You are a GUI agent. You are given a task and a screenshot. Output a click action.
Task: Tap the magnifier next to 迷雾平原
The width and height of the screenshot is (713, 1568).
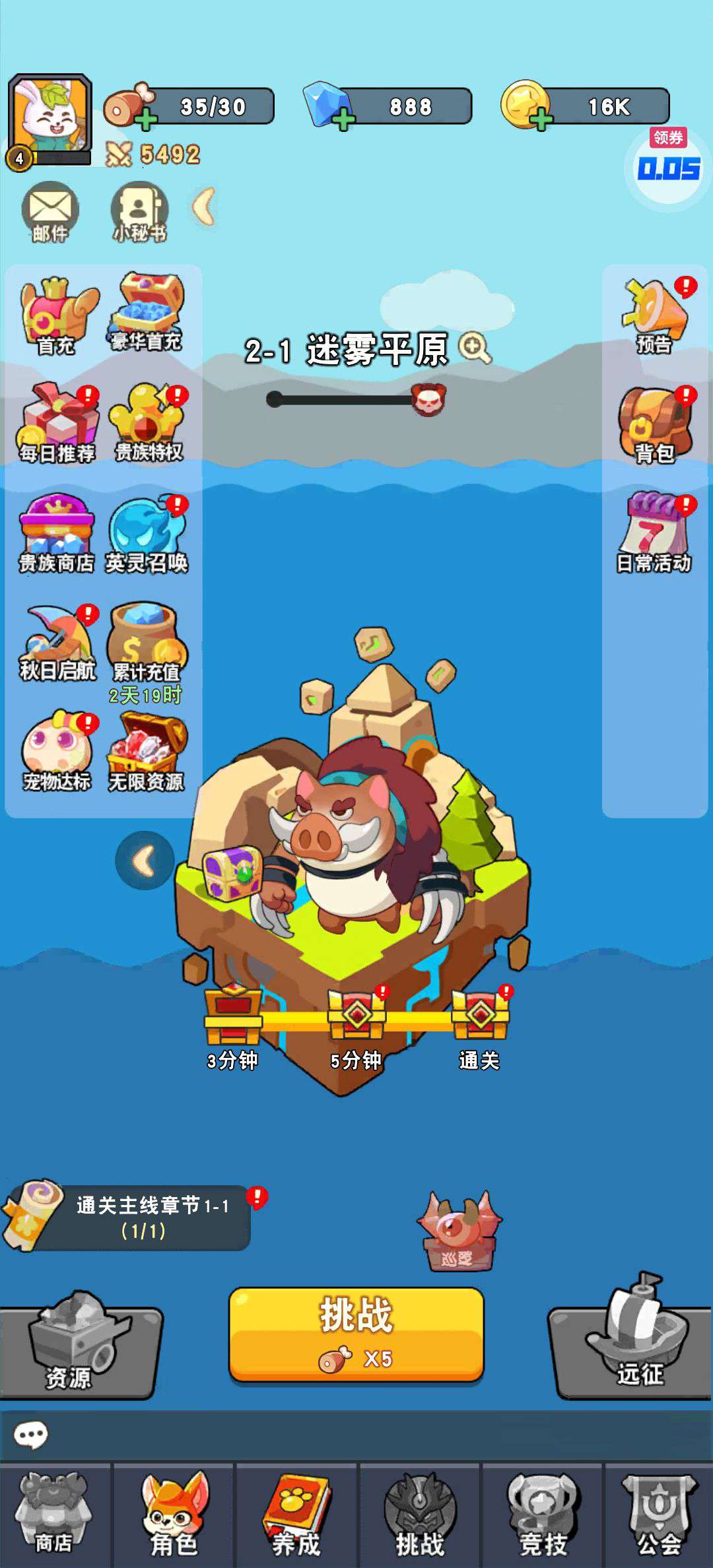[x=475, y=348]
